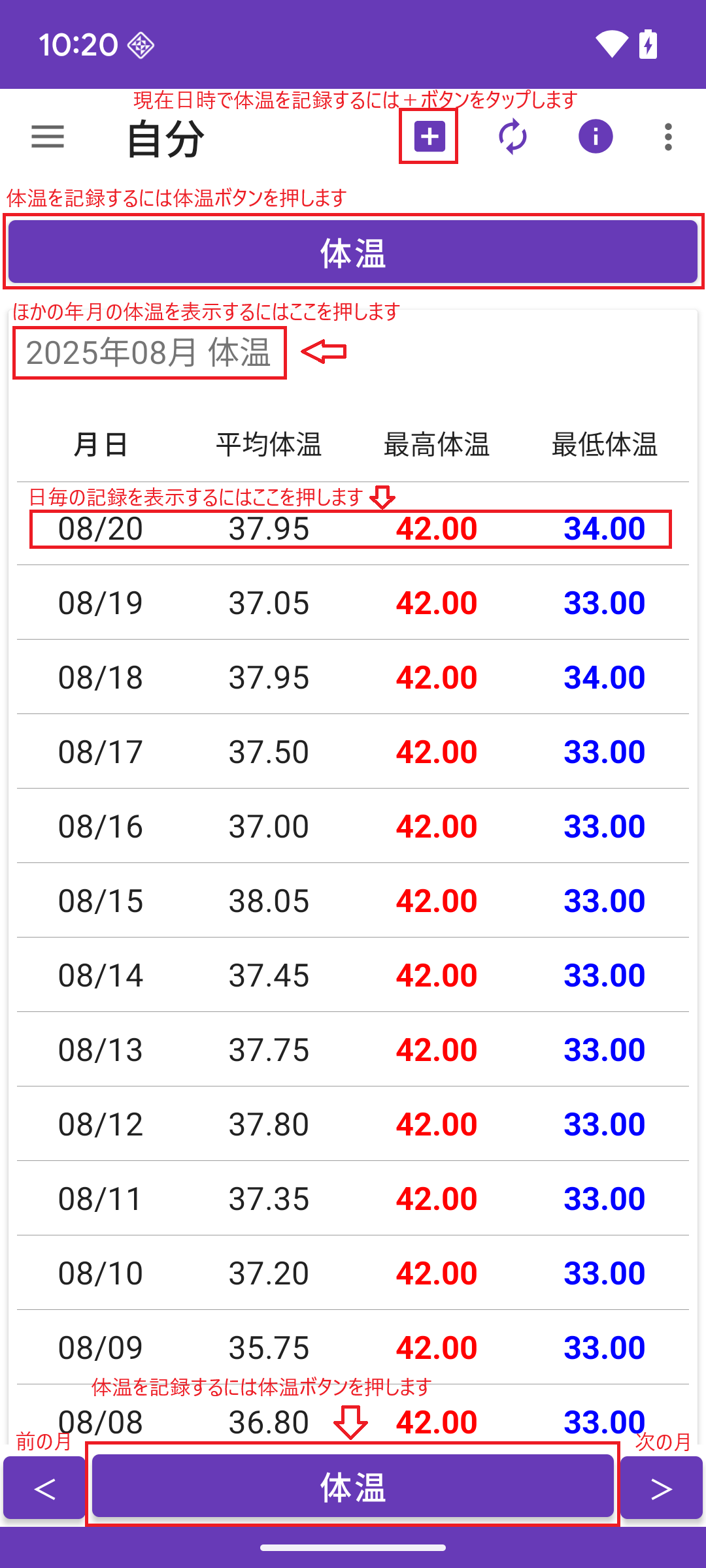The width and height of the screenshot is (706, 1568).
Task: Open the 08/18 row
Action: tap(352, 678)
